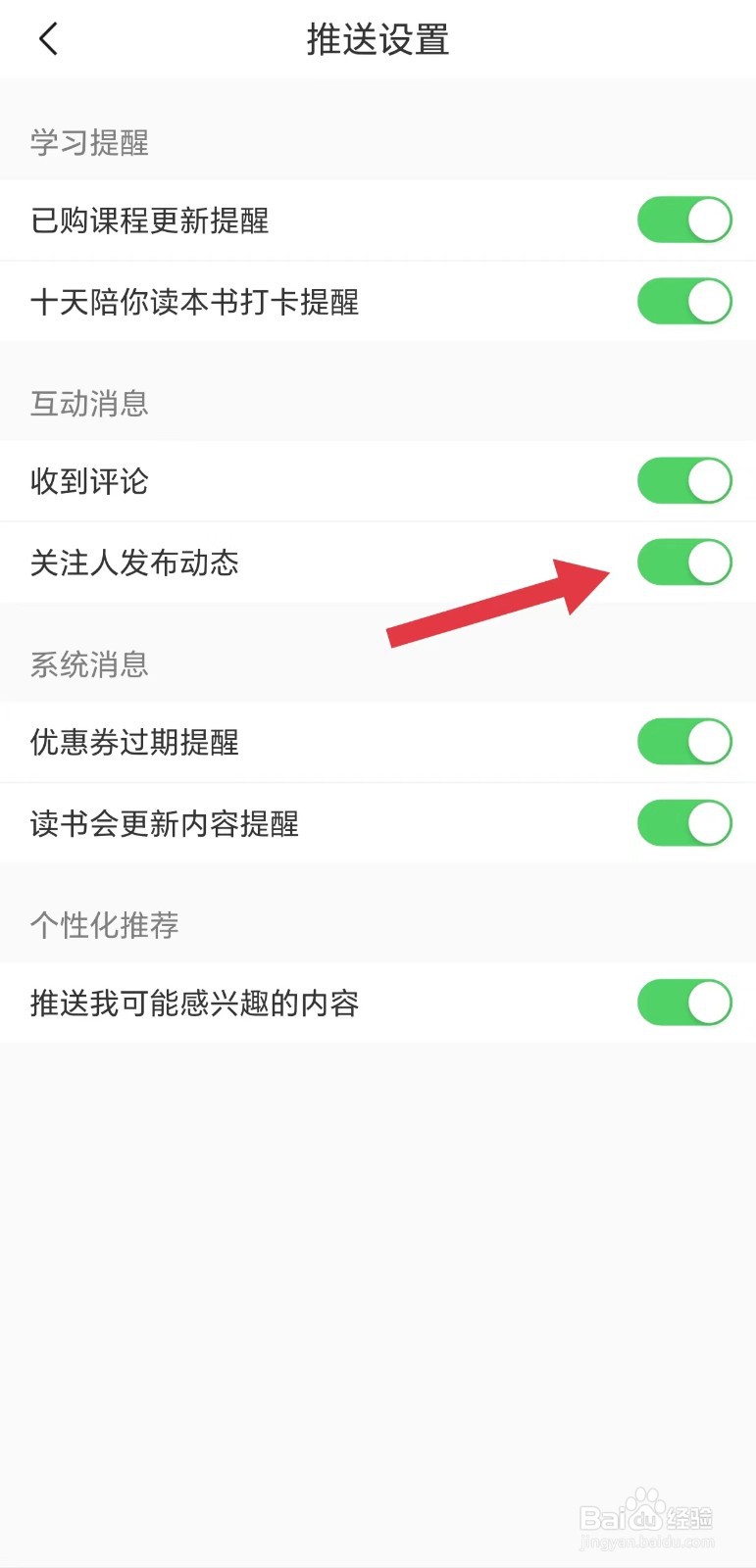Turn off 十天陪你读本书打卡提醒 switch

click(x=683, y=301)
